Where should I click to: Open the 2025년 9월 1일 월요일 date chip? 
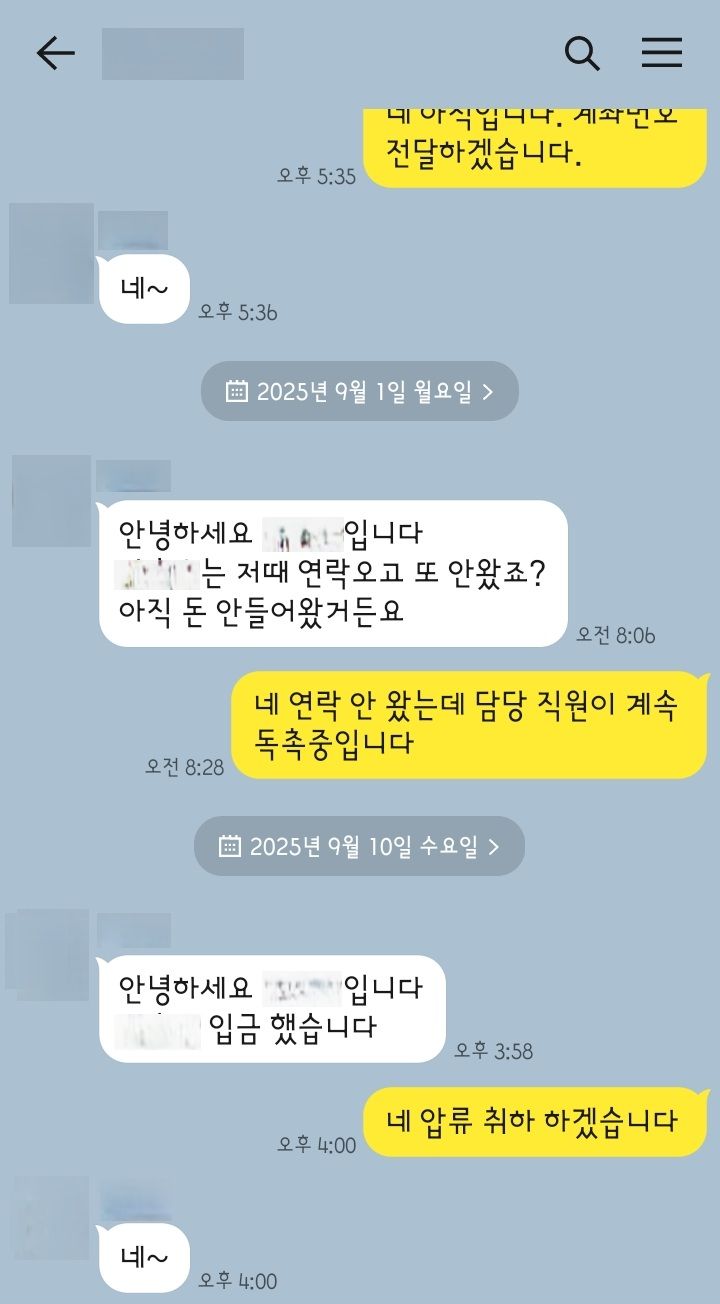coord(359,391)
